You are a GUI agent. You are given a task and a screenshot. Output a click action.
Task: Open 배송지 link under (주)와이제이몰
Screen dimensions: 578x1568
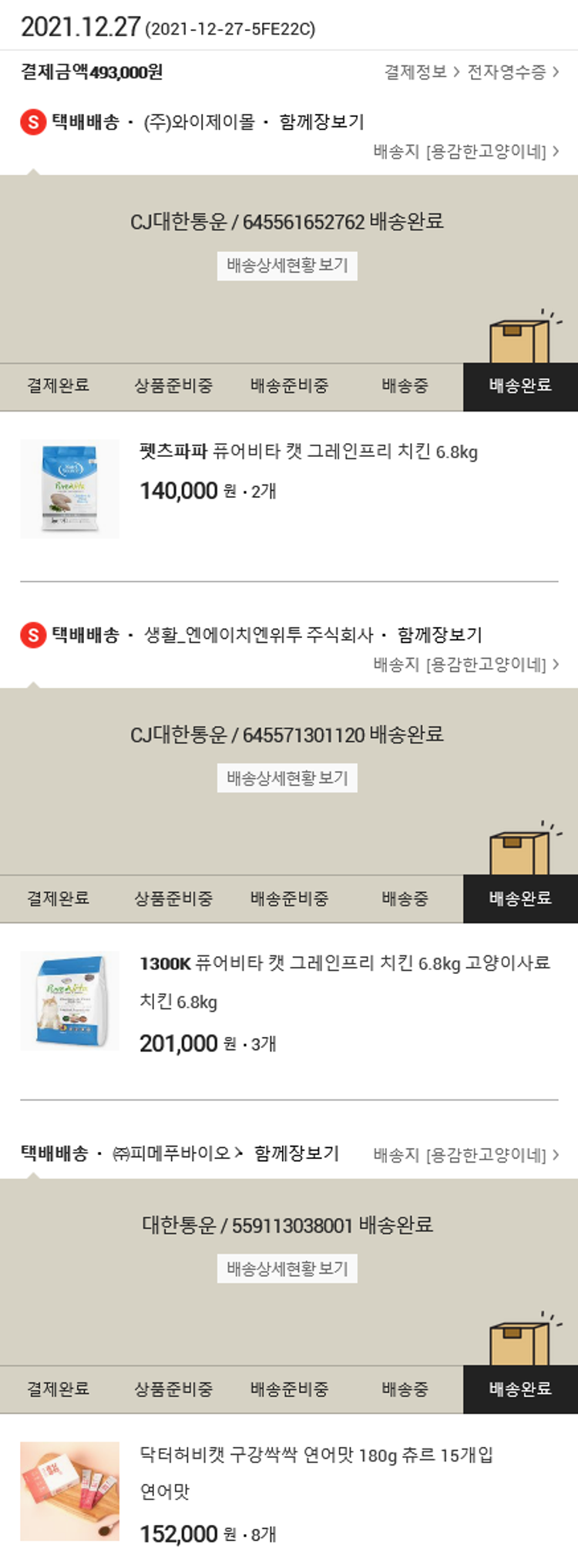[x=466, y=152]
